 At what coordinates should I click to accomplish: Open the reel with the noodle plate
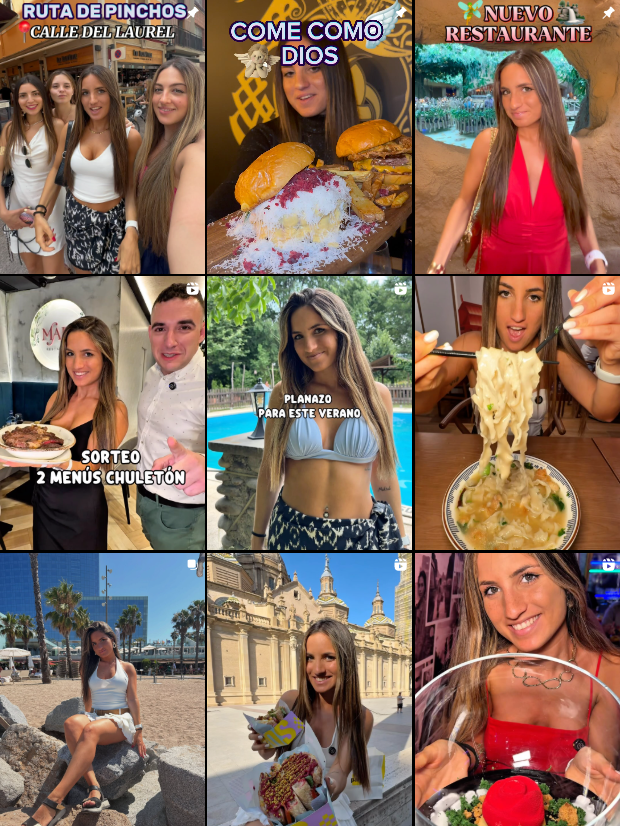pyautogui.click(x=517, y=412)
